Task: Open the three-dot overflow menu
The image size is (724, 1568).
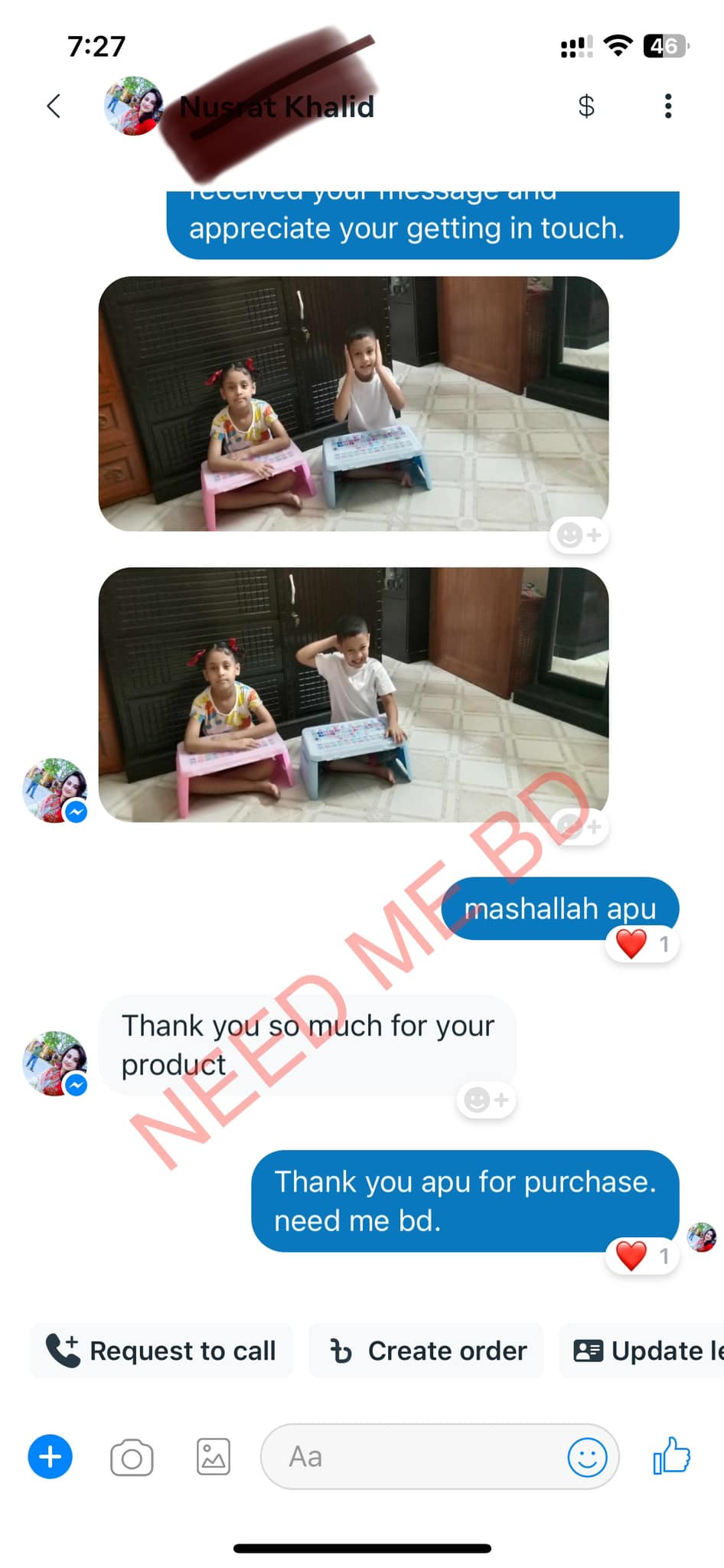Action: coord(668,106)
